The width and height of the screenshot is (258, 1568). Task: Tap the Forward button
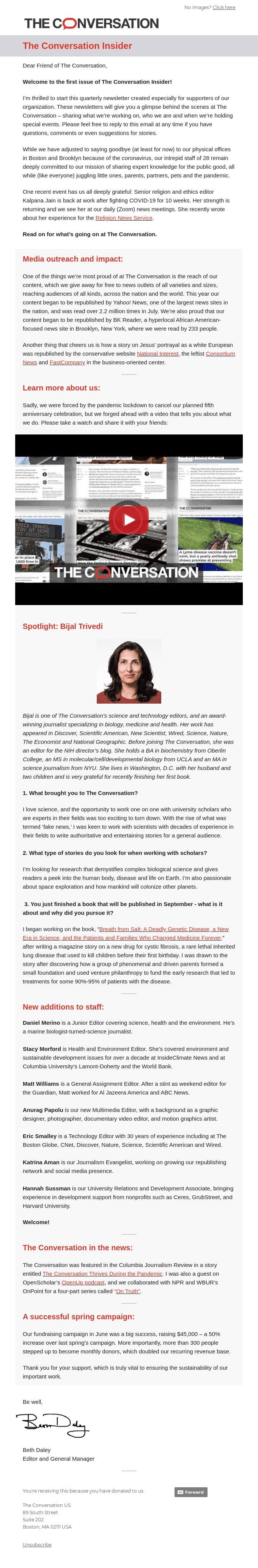(190, 1492)
